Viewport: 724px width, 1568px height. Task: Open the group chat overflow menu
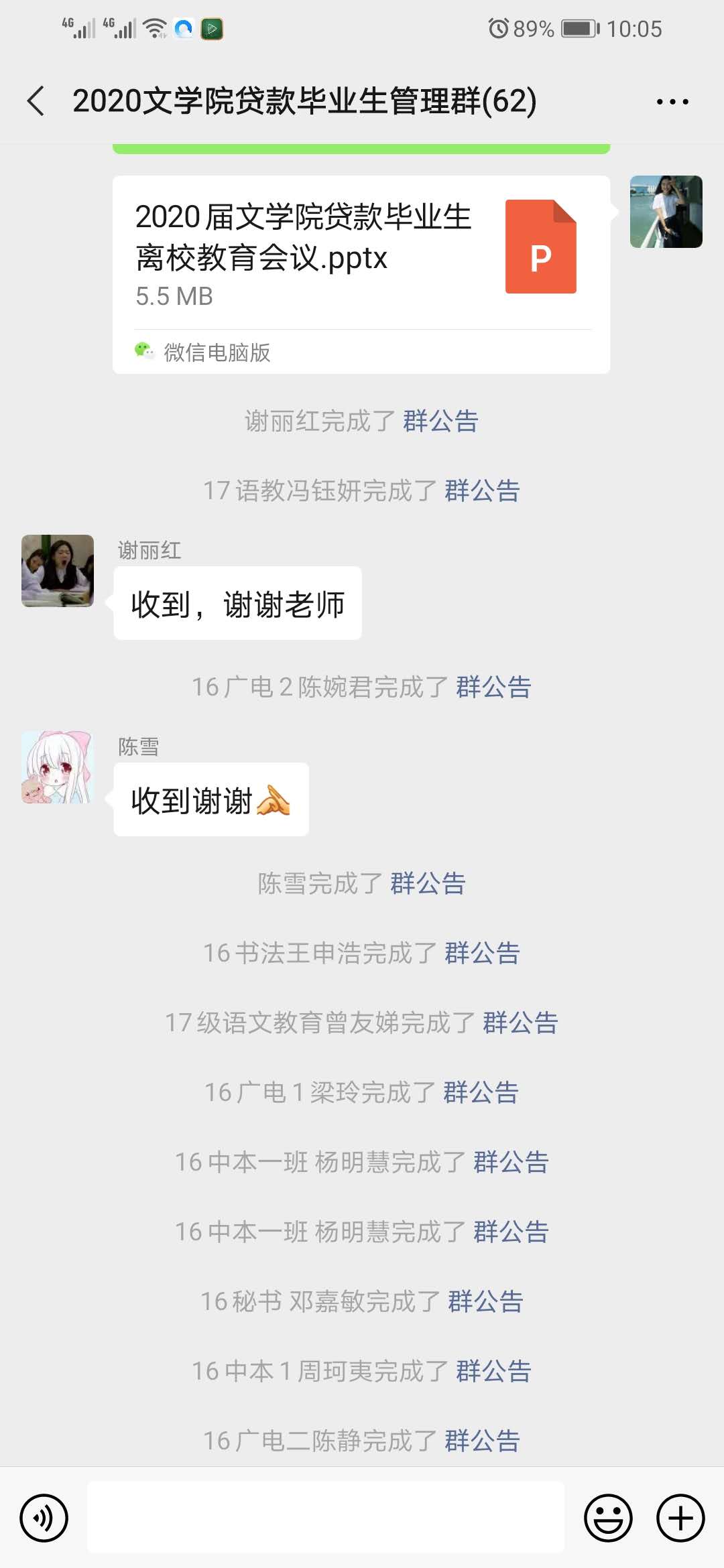672,102
